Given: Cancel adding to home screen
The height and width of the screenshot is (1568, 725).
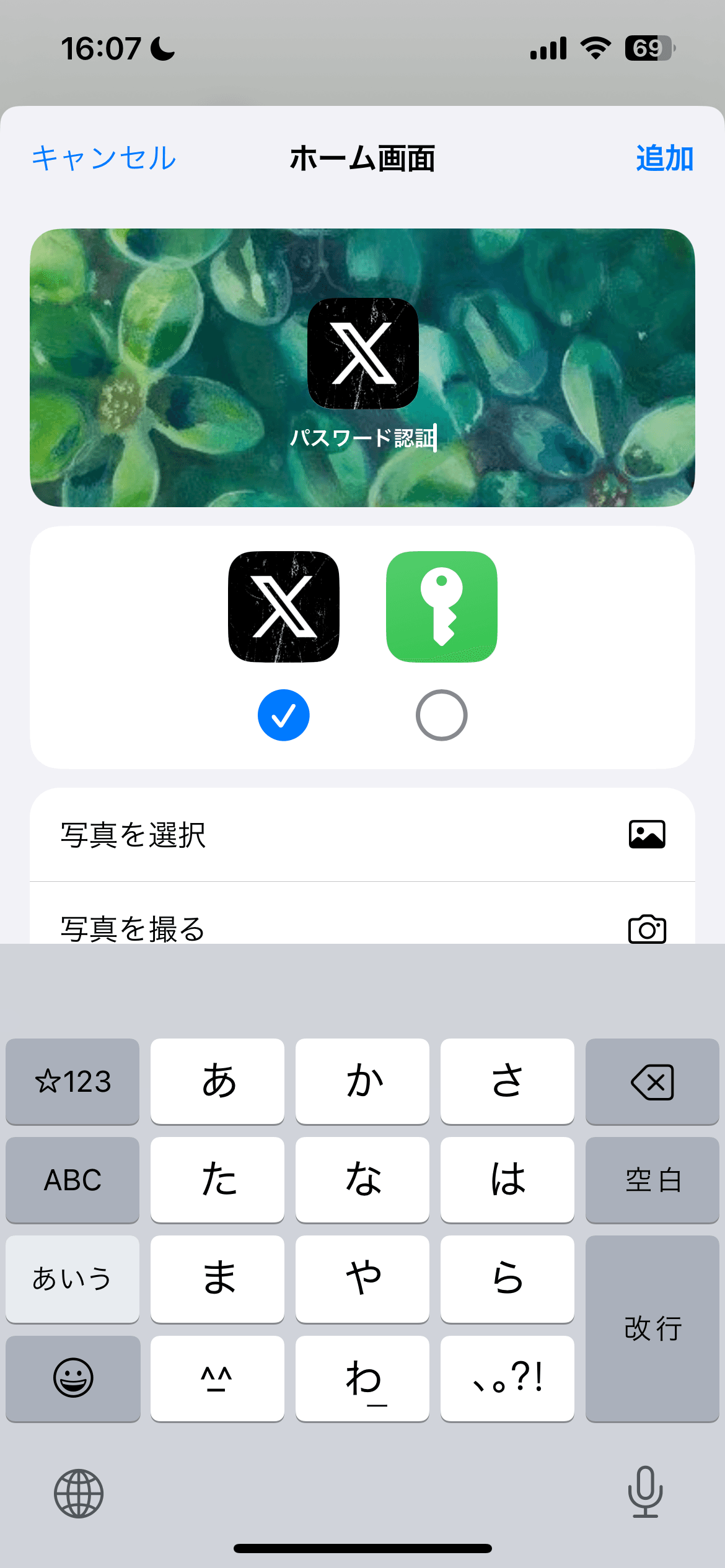Looking at the screenshot, I should tap(104, 159).
